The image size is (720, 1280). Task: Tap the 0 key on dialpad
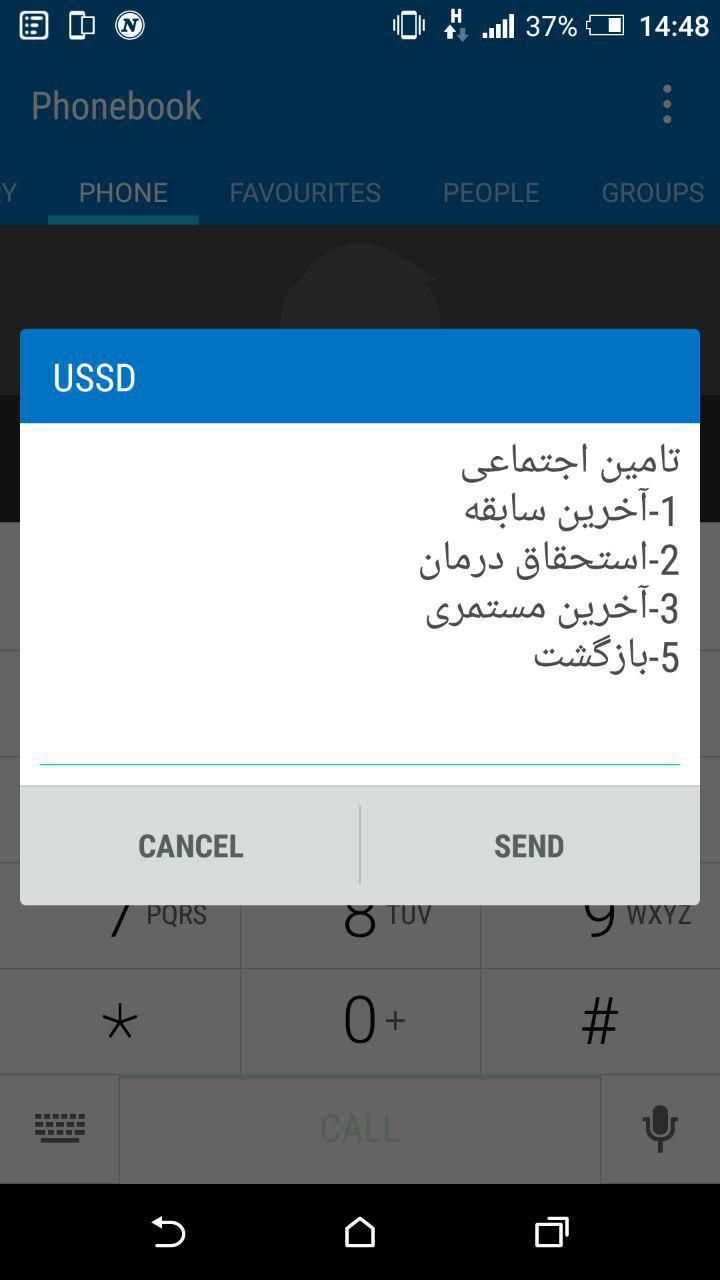(x=360, y=1022)
